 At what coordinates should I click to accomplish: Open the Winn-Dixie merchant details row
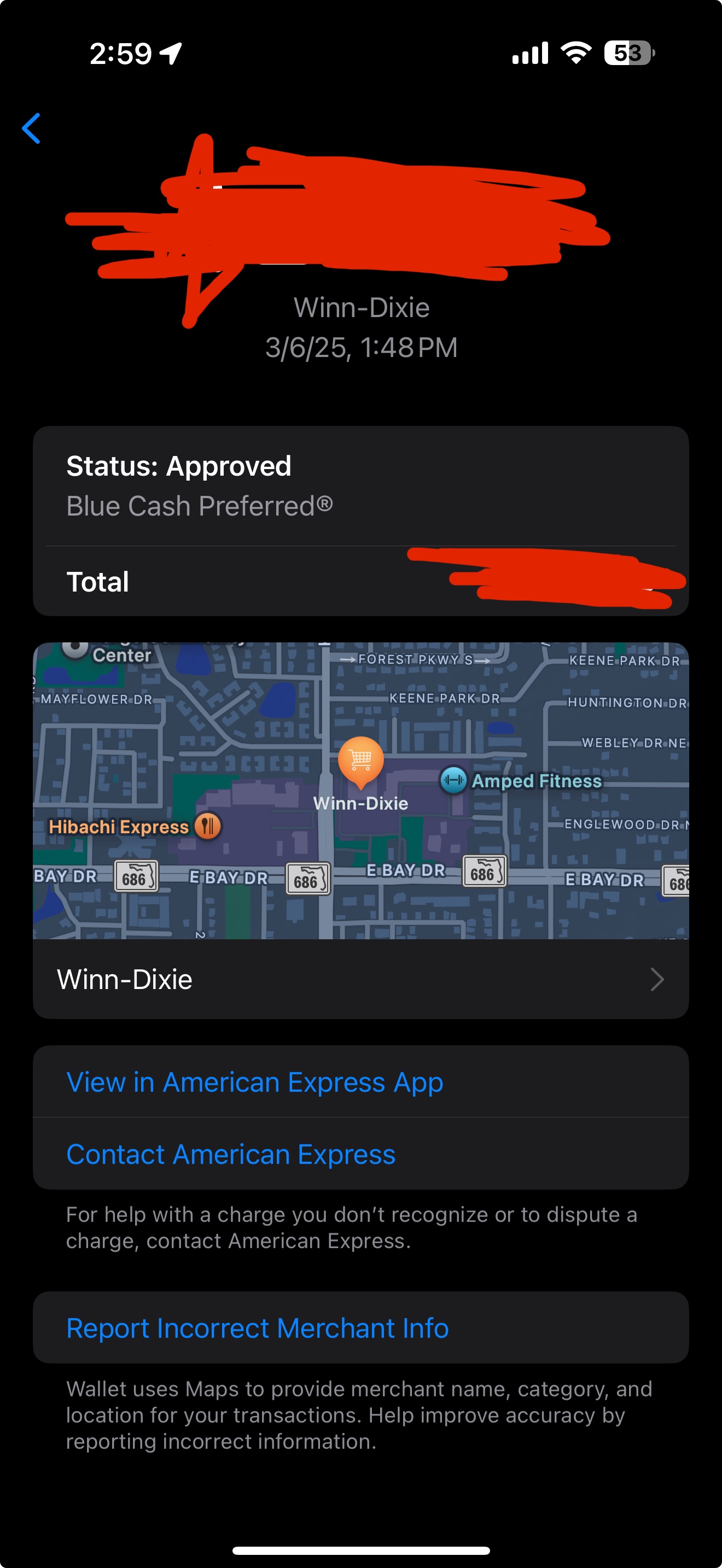(360, 979)
